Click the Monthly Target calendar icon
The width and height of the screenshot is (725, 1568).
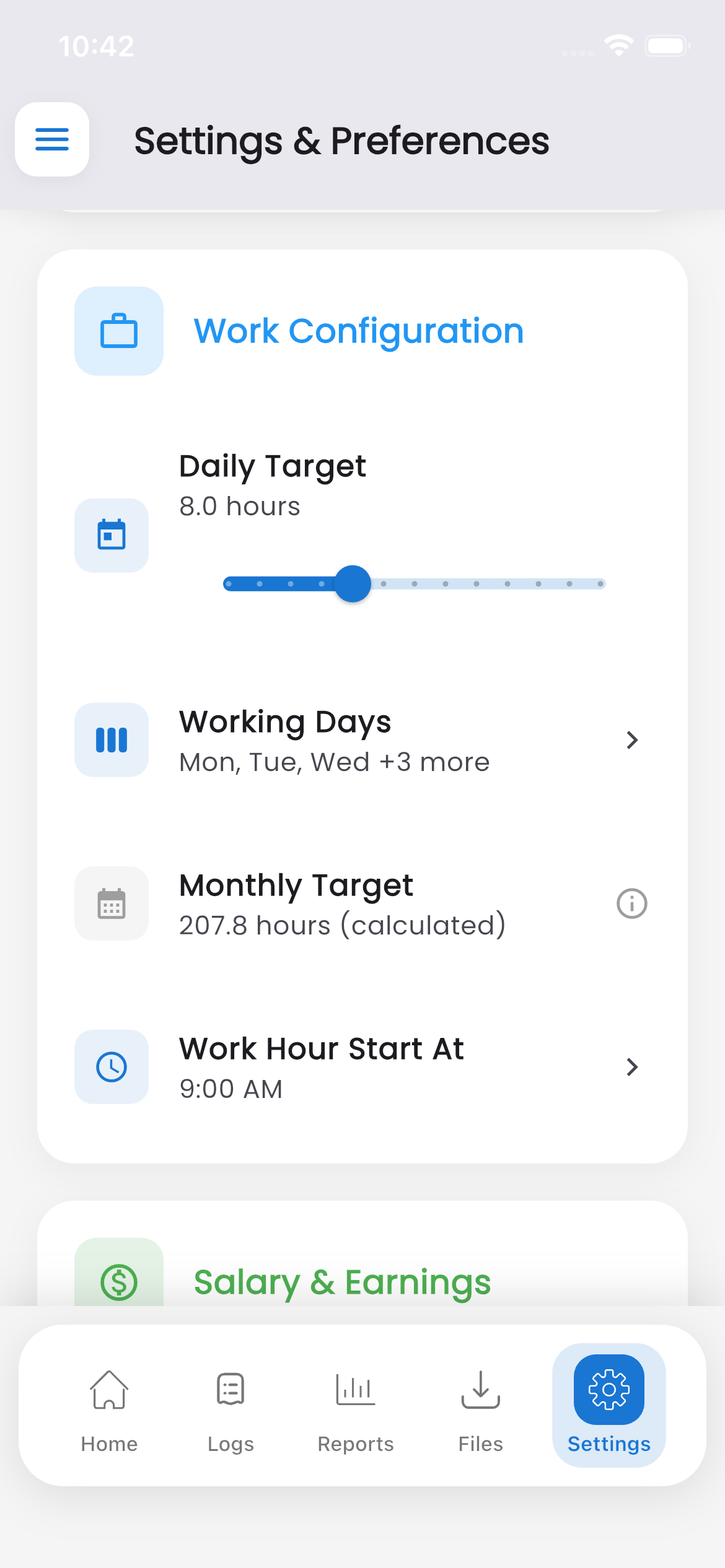click(x=111, y=904)
